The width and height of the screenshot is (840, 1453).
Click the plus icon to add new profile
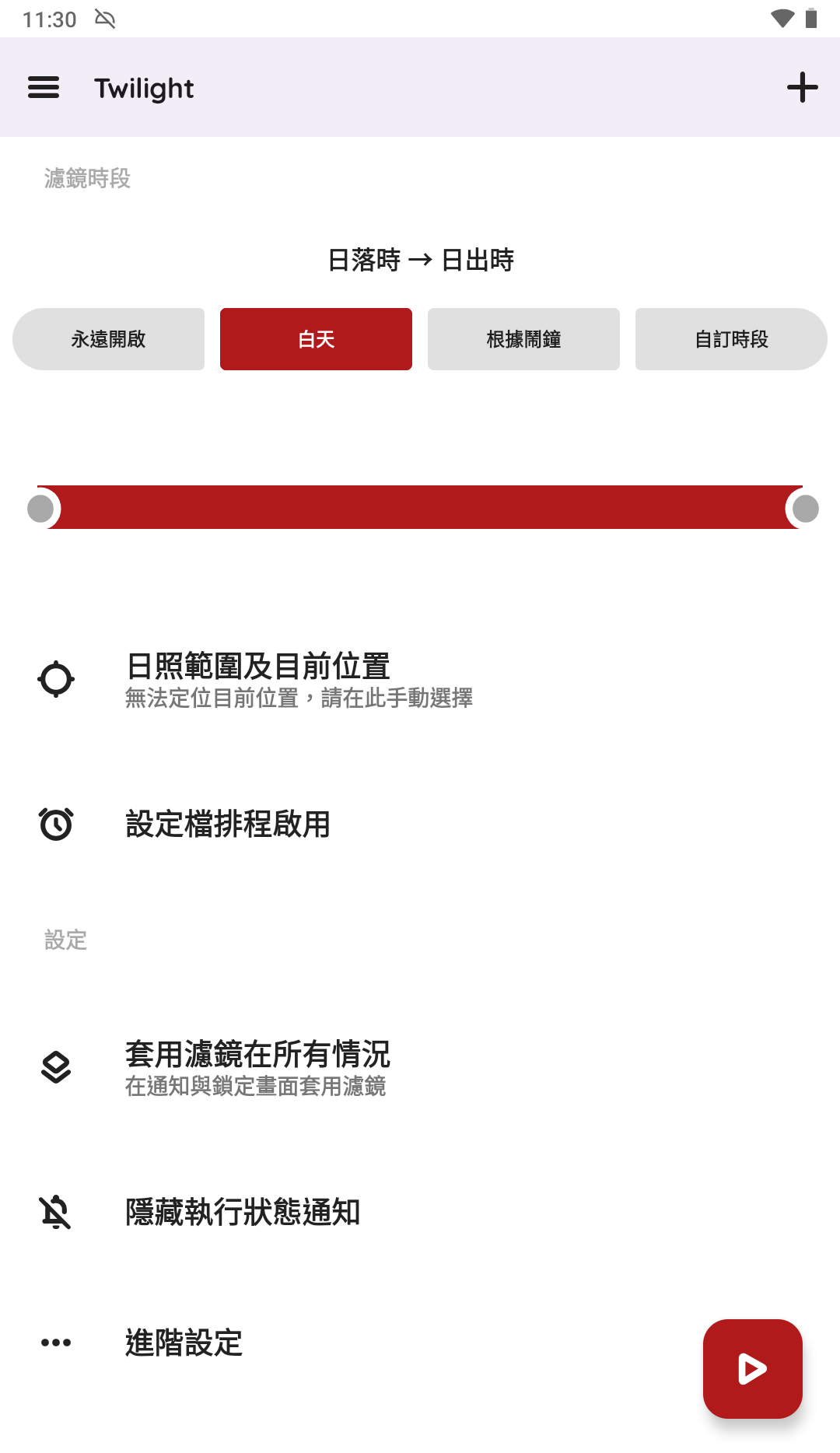point(800,88)
